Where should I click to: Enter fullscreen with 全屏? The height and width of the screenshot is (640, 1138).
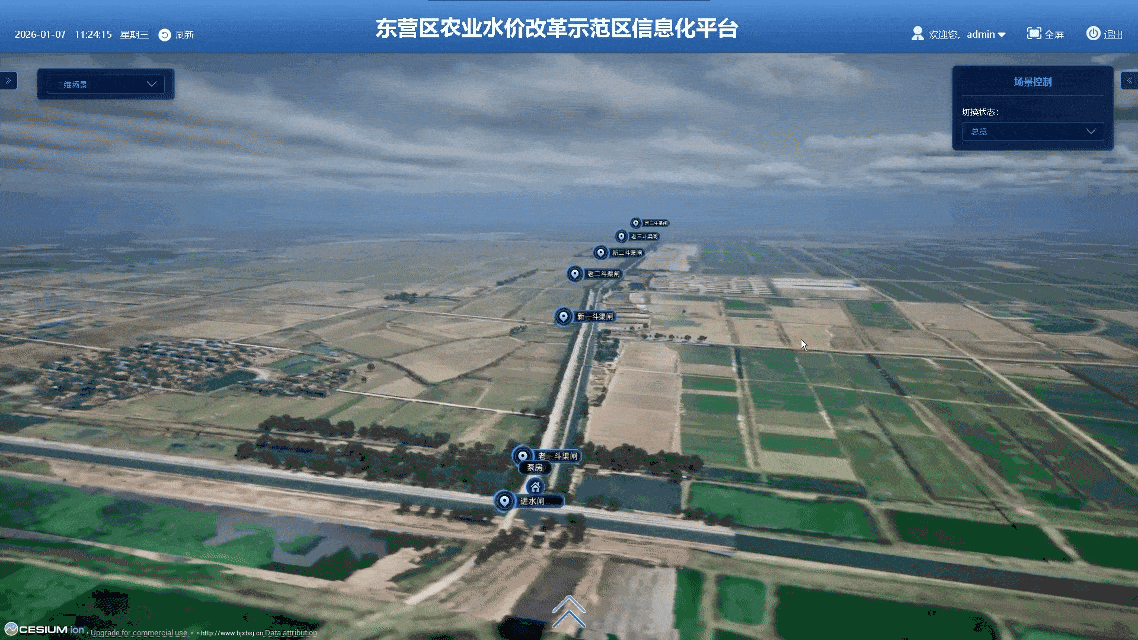coord(1046,34)
